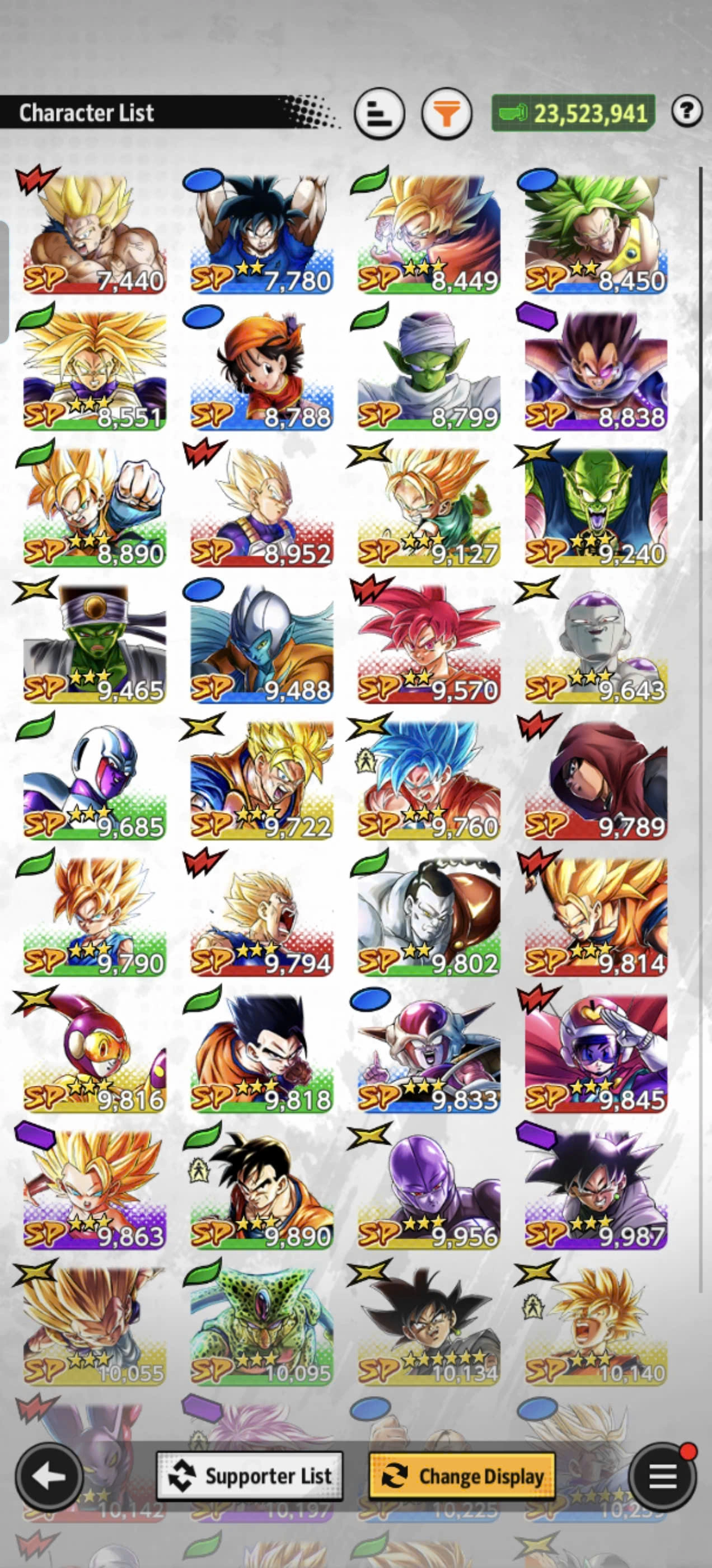Open the hamburger menu with red dot
The width and height of the screenshot is (712, 1568).
click(x=662, y=1476)
